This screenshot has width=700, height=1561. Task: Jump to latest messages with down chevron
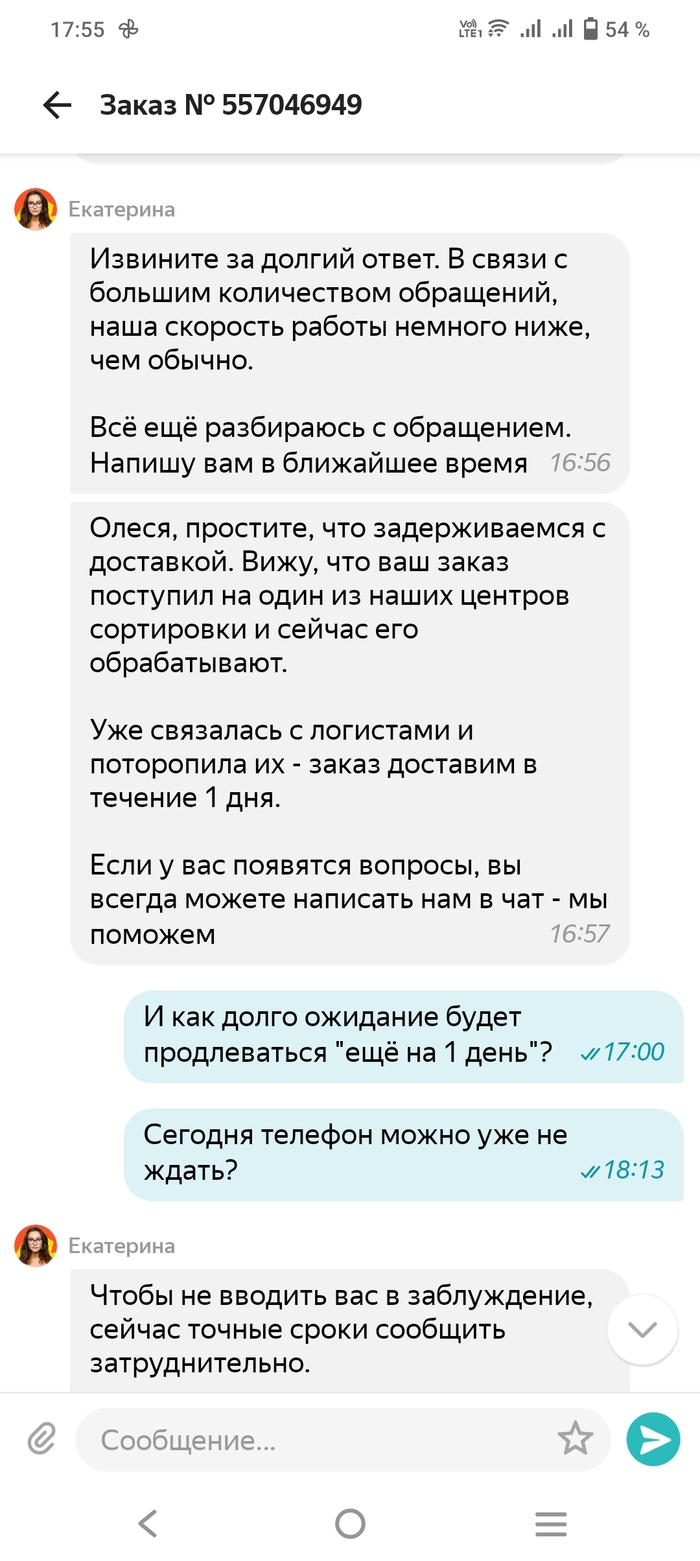click(x=642, y=1329)
